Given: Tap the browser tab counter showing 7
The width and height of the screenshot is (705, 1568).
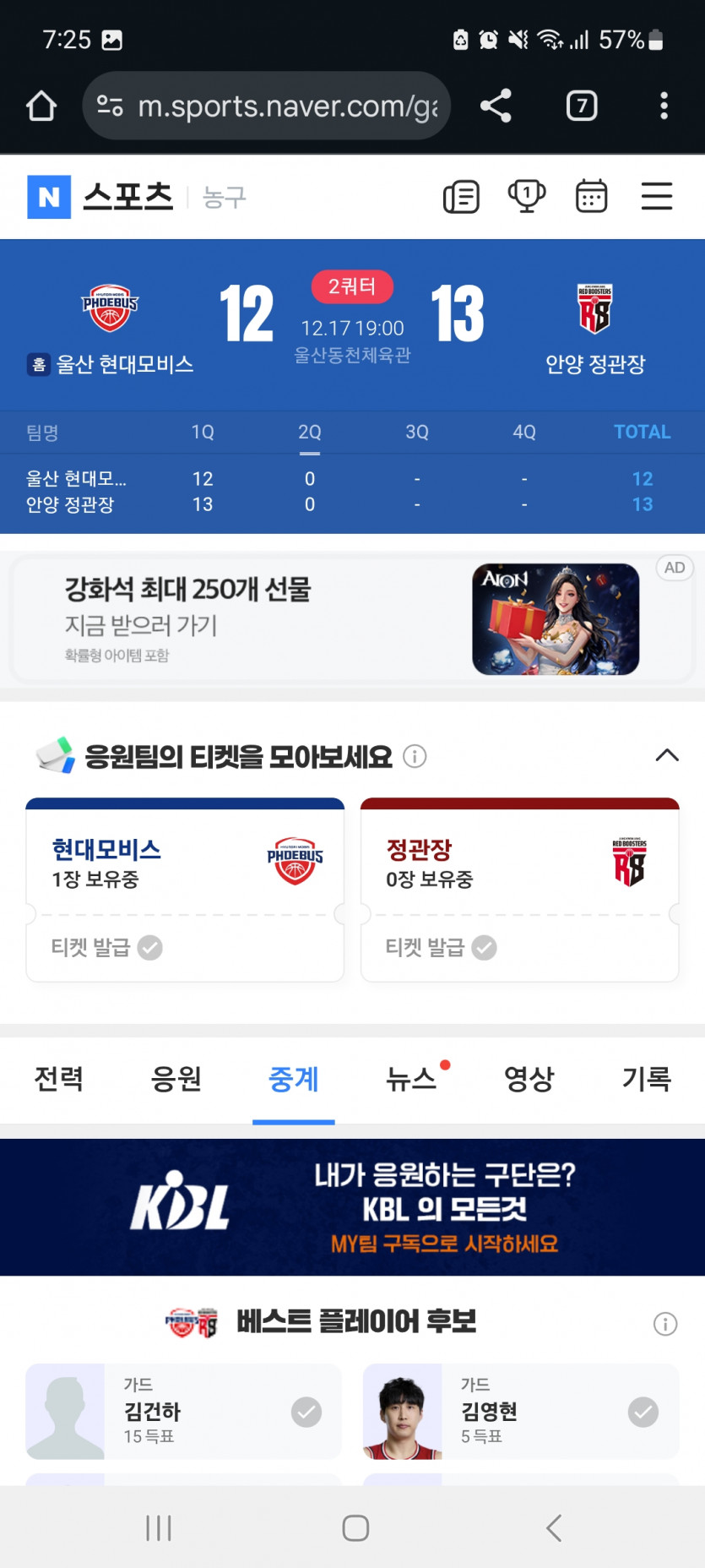Looking at the screenshot, I should click(581, 106).
